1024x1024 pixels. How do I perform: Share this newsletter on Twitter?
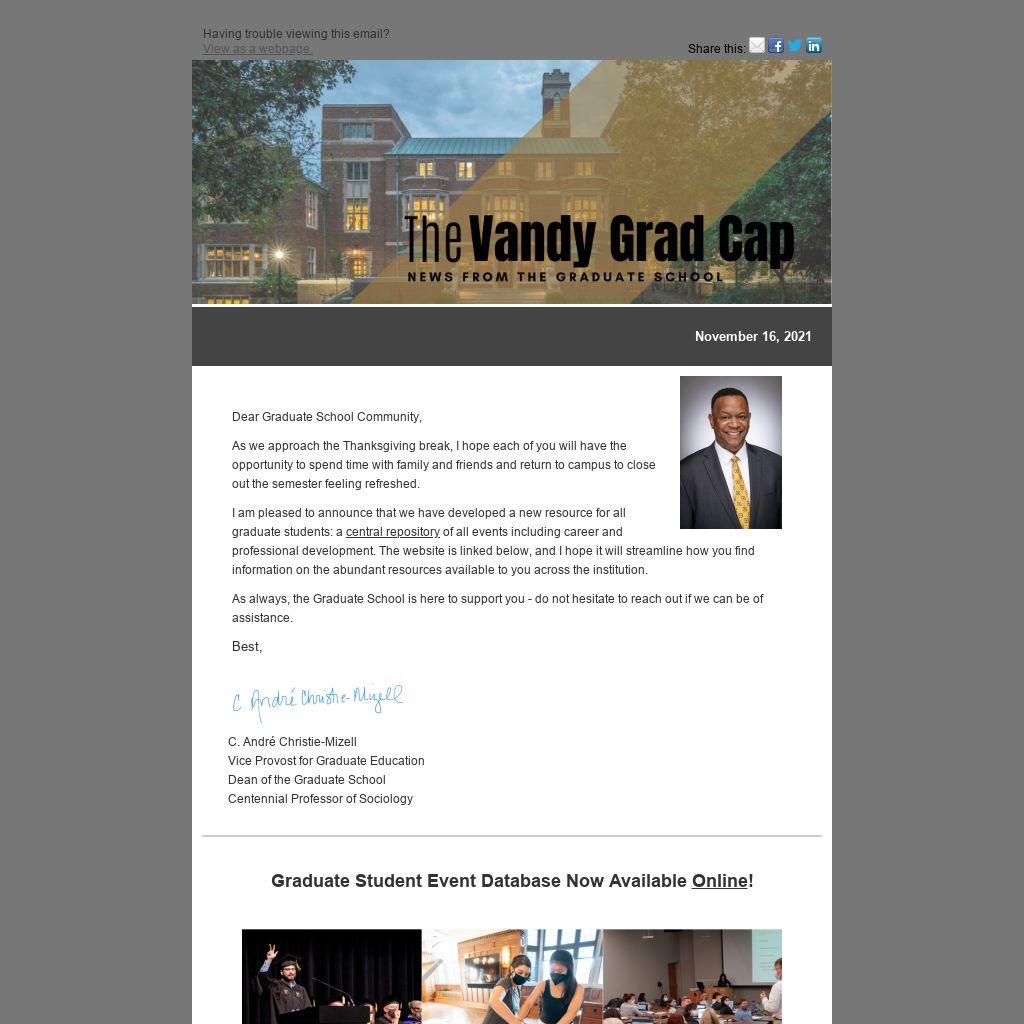(x=795, y=45)
